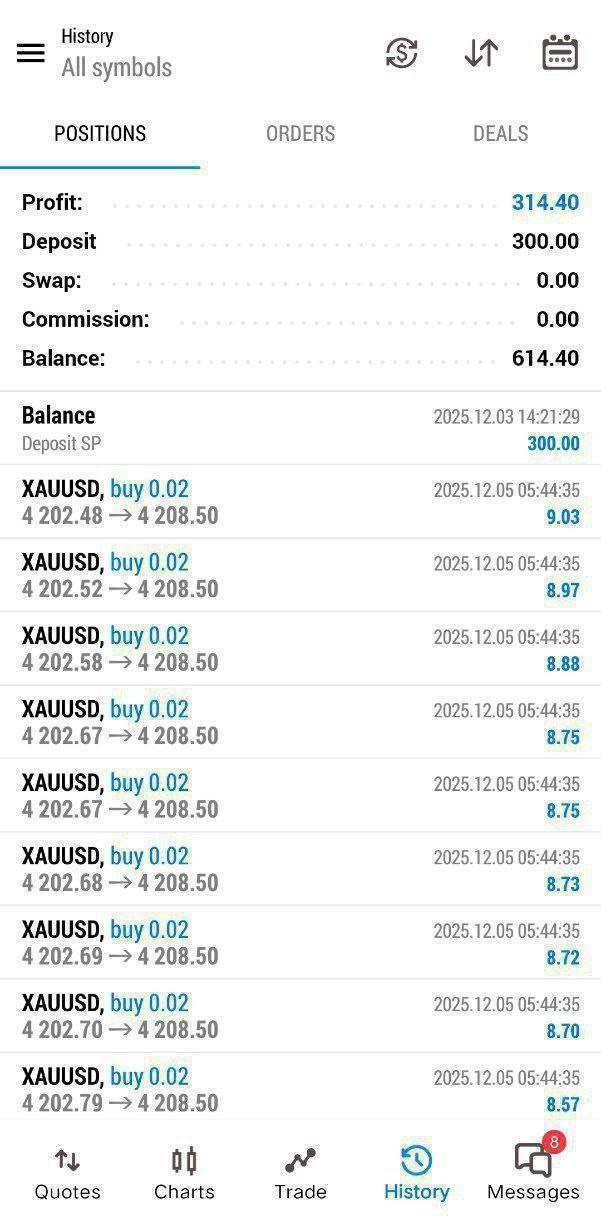The image size is (601, 1228).
Task: Open the Balance Deposit SP entry
Action: 300,428
